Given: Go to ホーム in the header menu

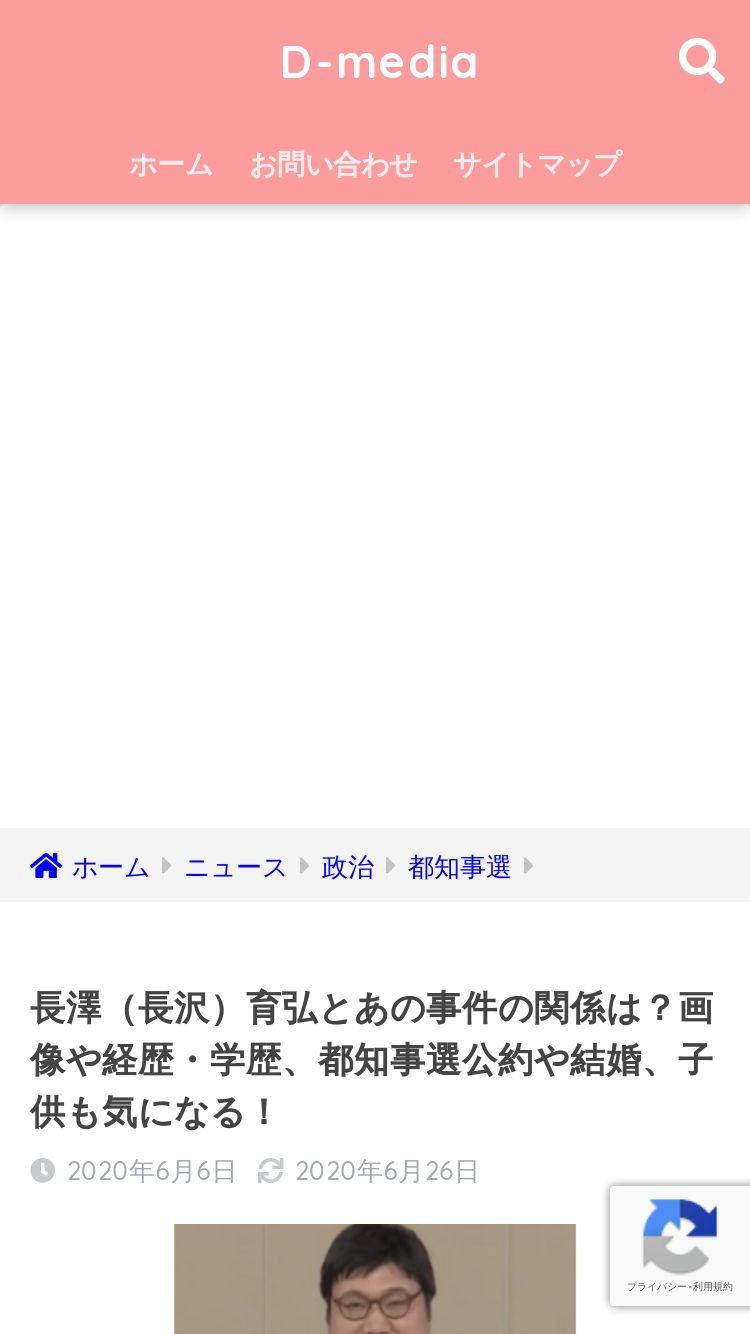Looking at the screenshot, I should pos(171,164).
